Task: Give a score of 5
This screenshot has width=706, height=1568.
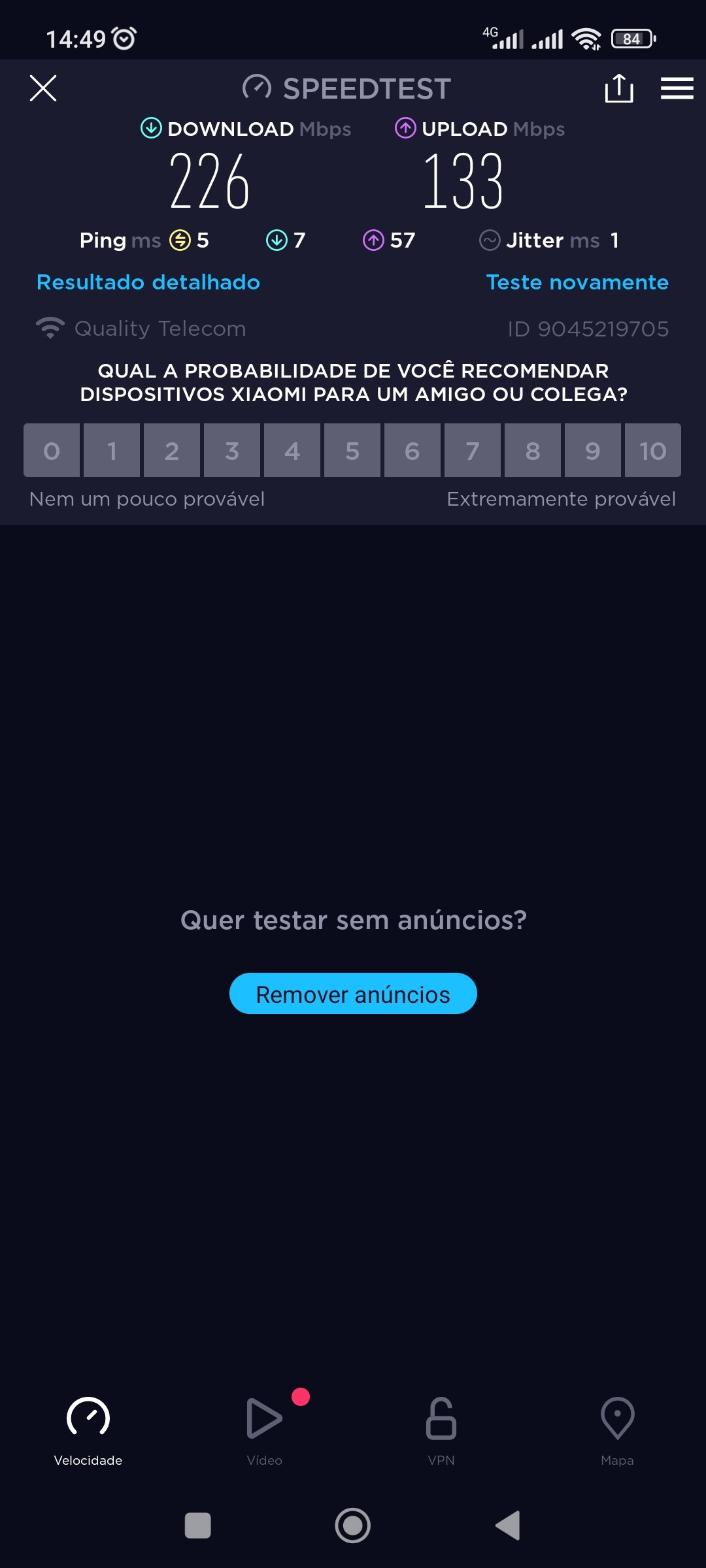Action: 352,451
